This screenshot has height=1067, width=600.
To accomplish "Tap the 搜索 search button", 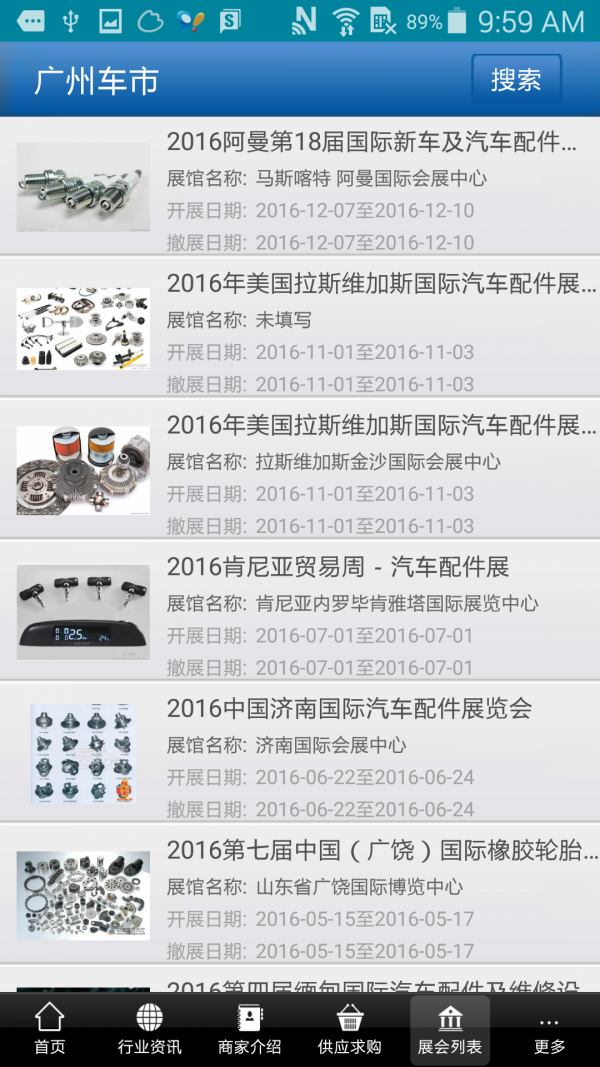I will (516, 80).
